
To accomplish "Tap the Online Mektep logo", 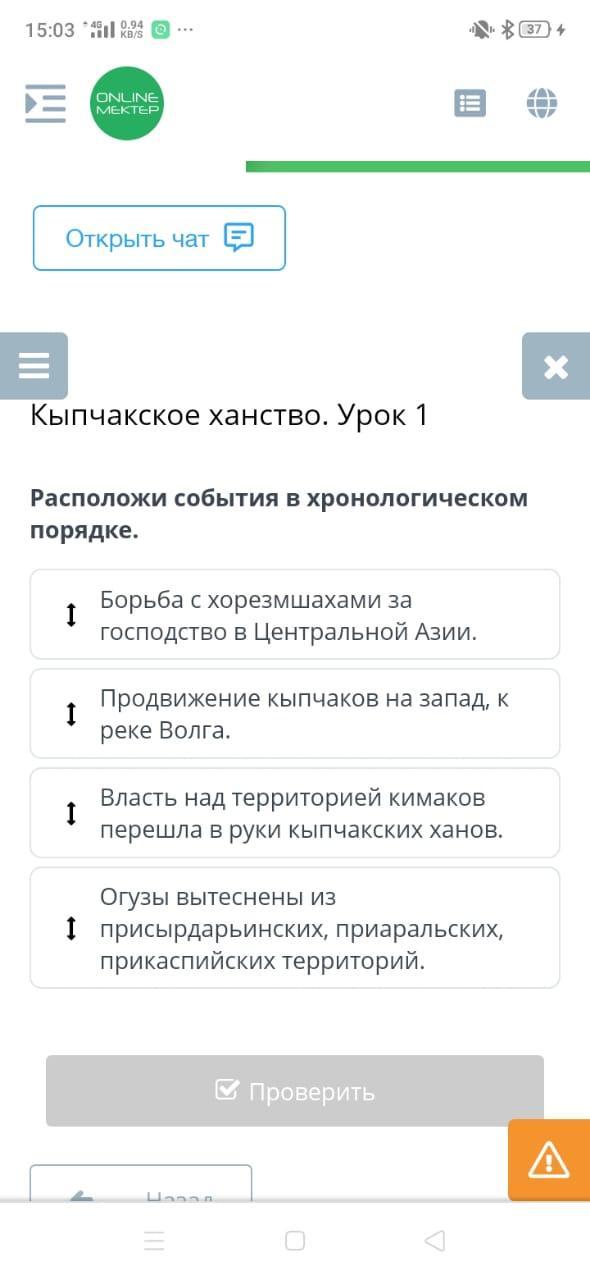I will coord(127,103).
